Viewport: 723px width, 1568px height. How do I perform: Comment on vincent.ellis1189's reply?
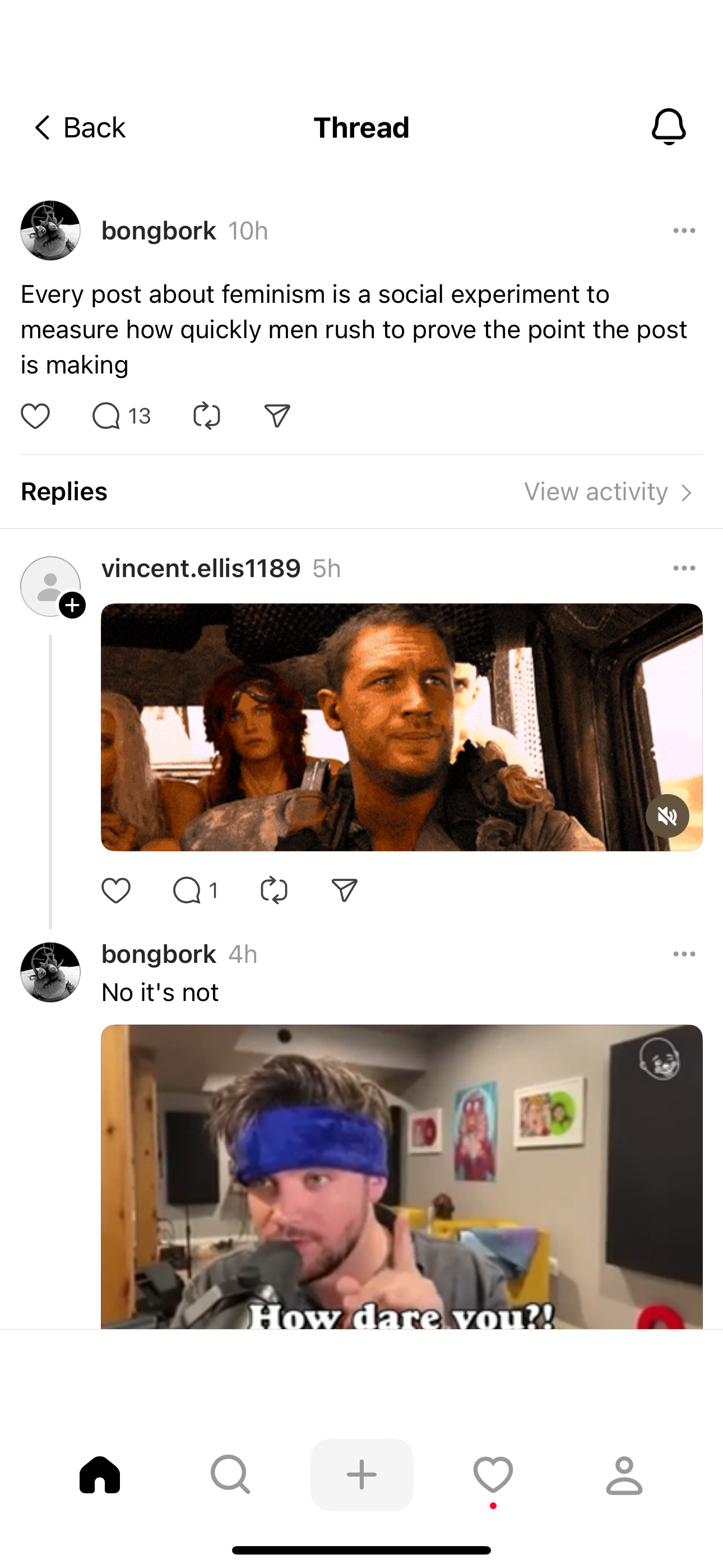pos(194,891)
